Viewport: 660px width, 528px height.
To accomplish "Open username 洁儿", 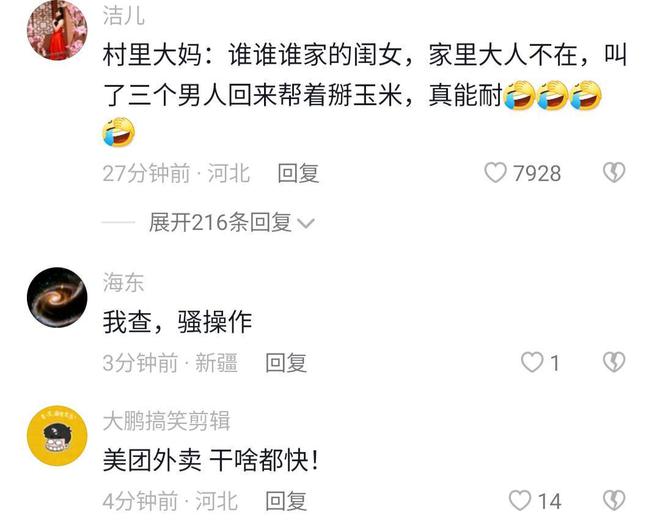I will point(123,14).
